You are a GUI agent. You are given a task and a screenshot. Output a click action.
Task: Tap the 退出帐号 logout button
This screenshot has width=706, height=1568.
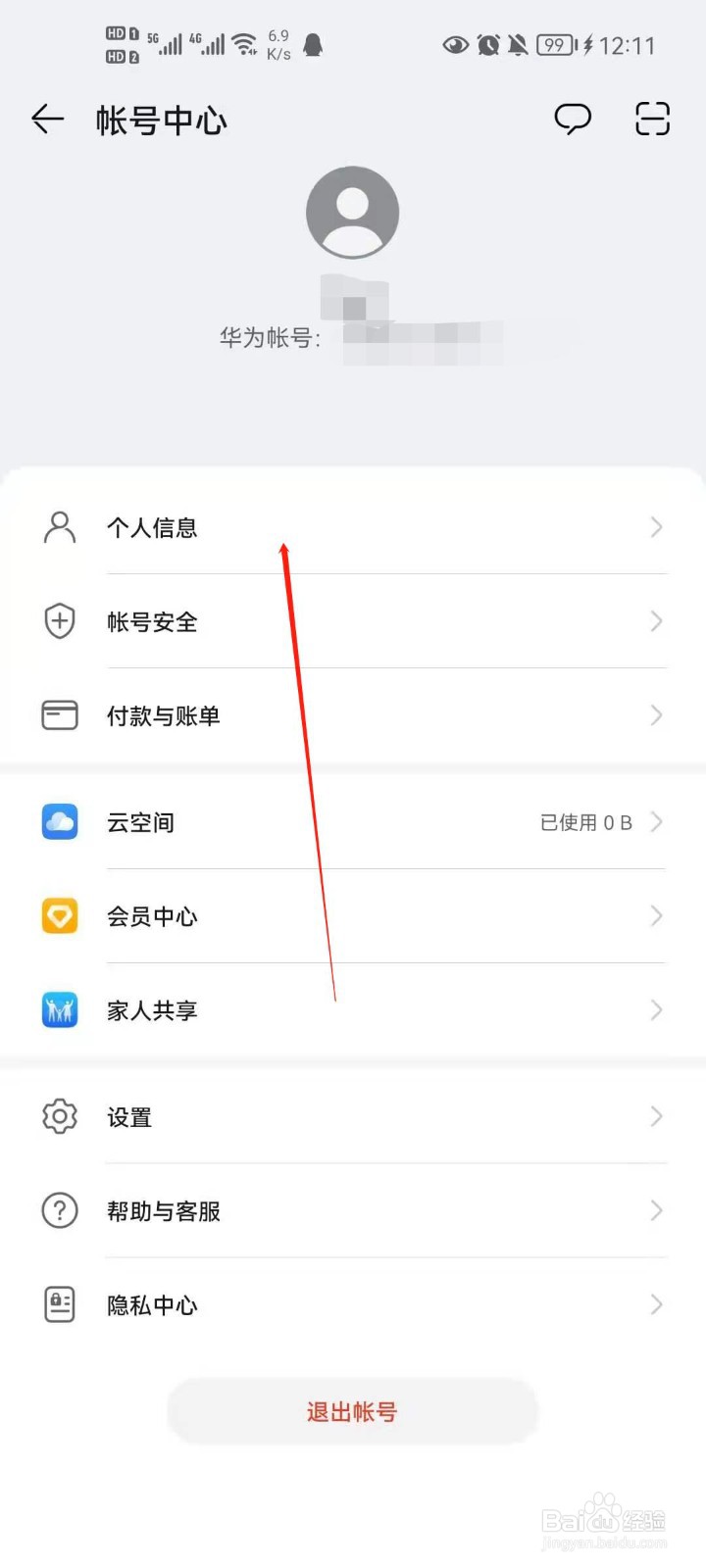point(352,1411)
